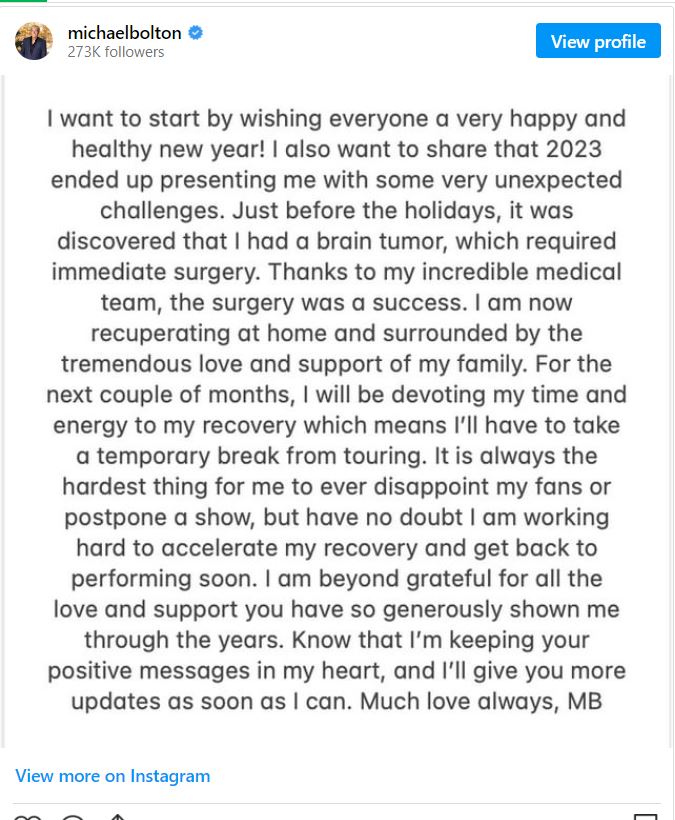
Task: Tap the View profile button
Action: tap(598, 41)
